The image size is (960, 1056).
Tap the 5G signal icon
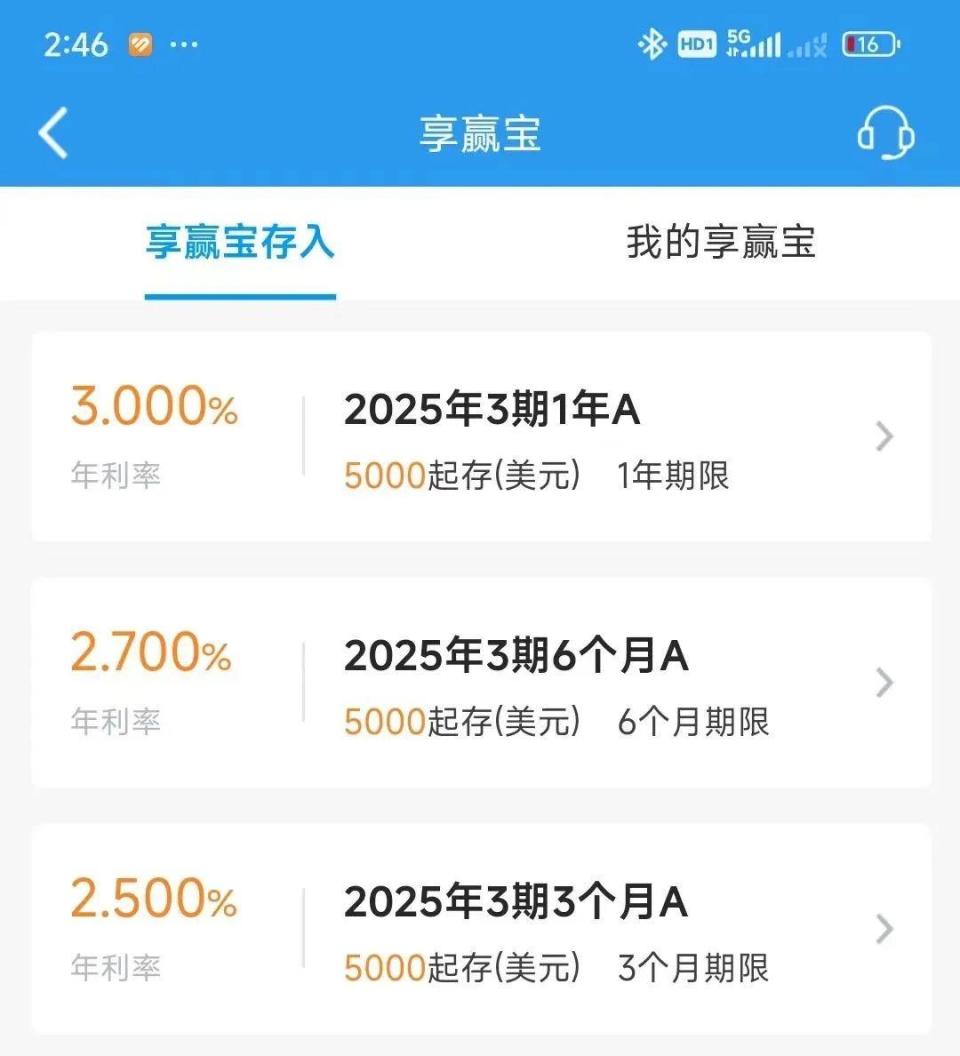(757, 44)
